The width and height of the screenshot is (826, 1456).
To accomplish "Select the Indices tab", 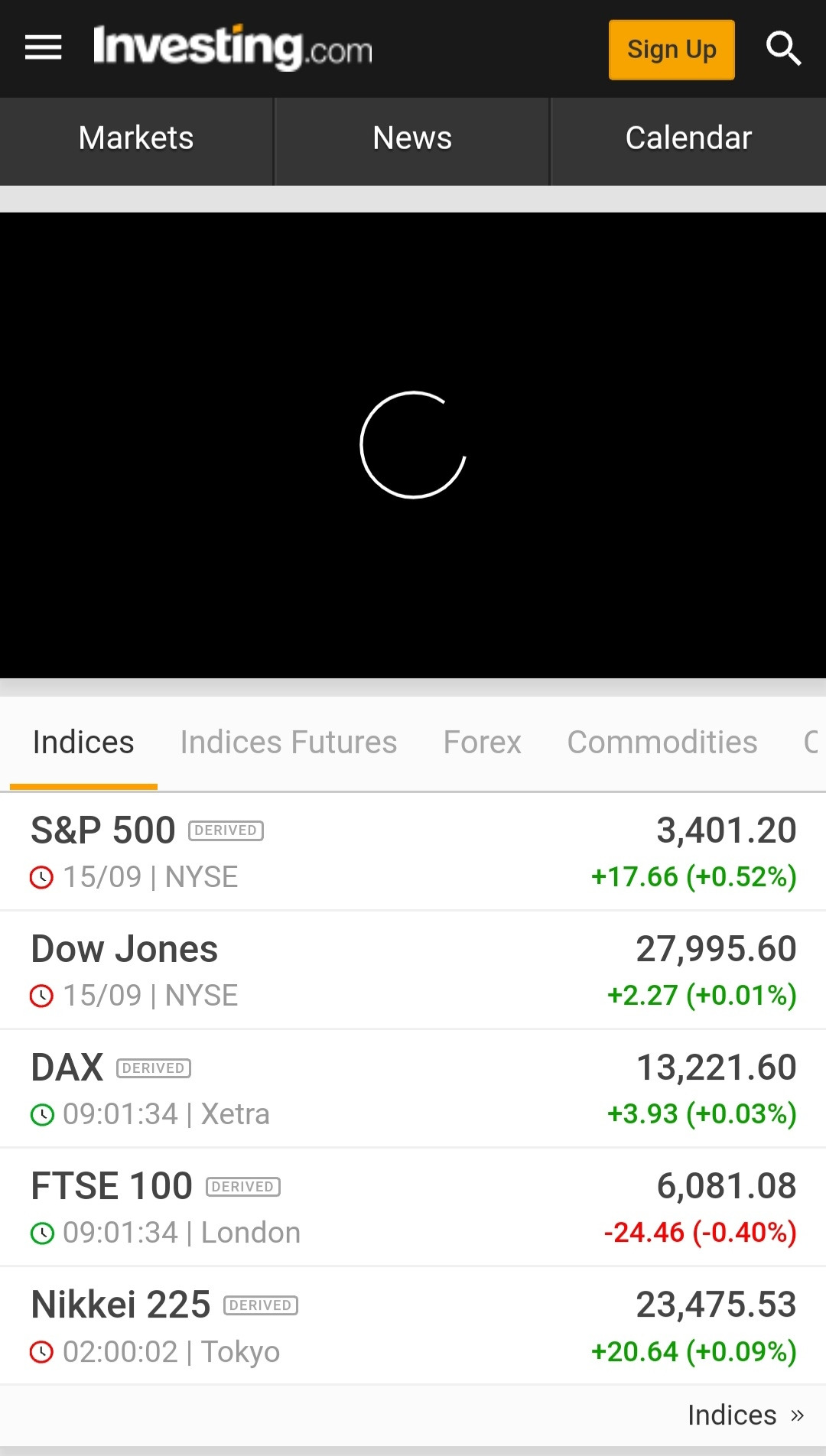I will (x=83, y=743).
